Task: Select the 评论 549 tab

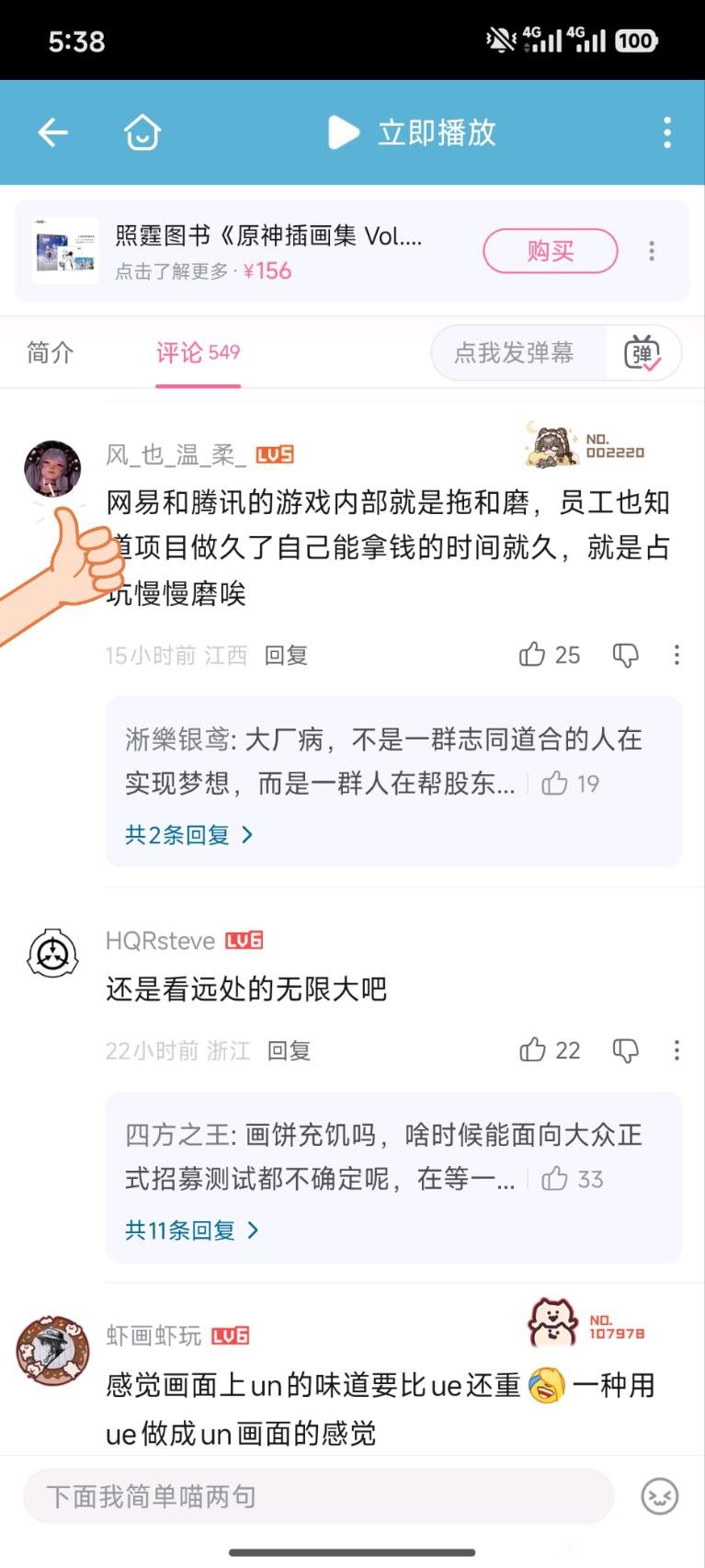Action: [198, 352]
